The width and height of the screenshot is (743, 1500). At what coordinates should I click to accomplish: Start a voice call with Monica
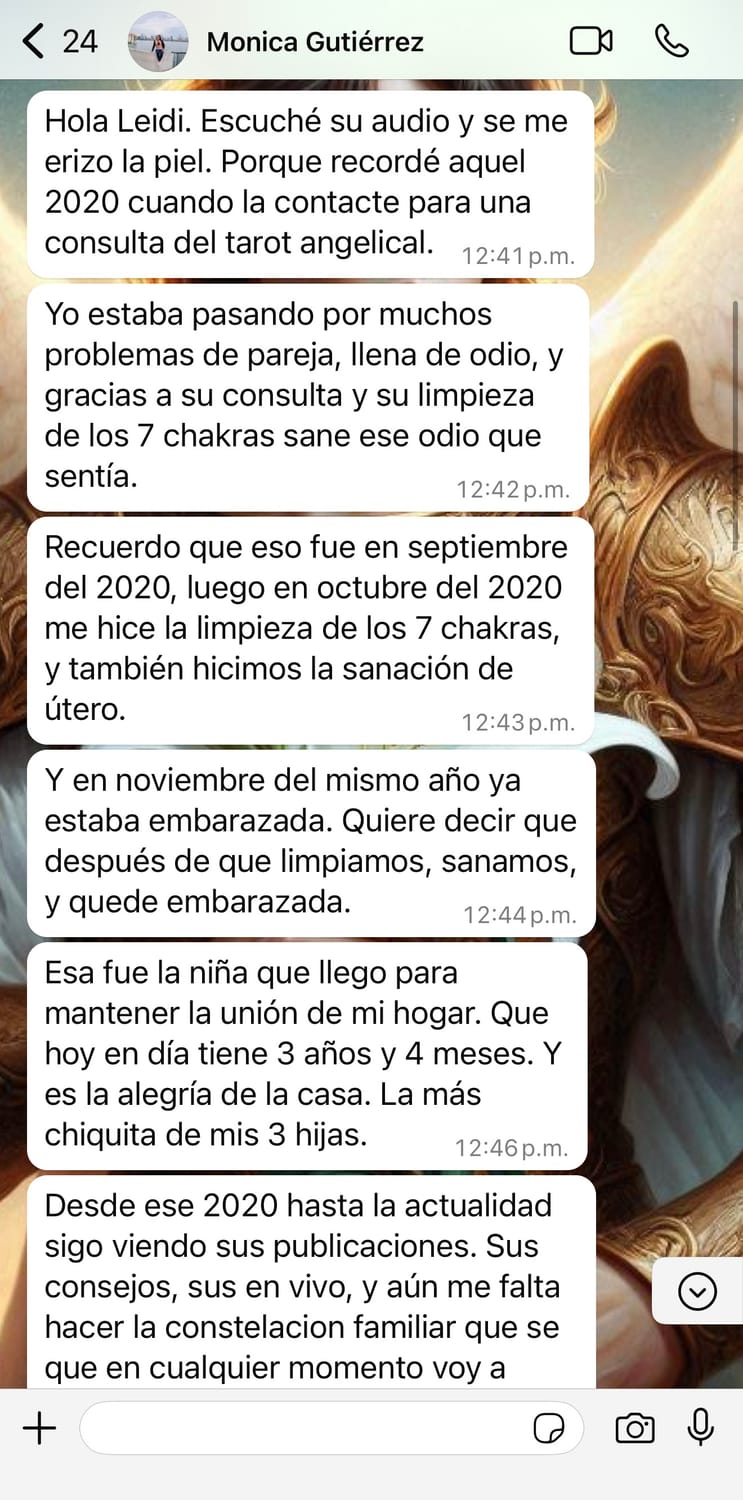pyautogui.click(x=671, y=41)
